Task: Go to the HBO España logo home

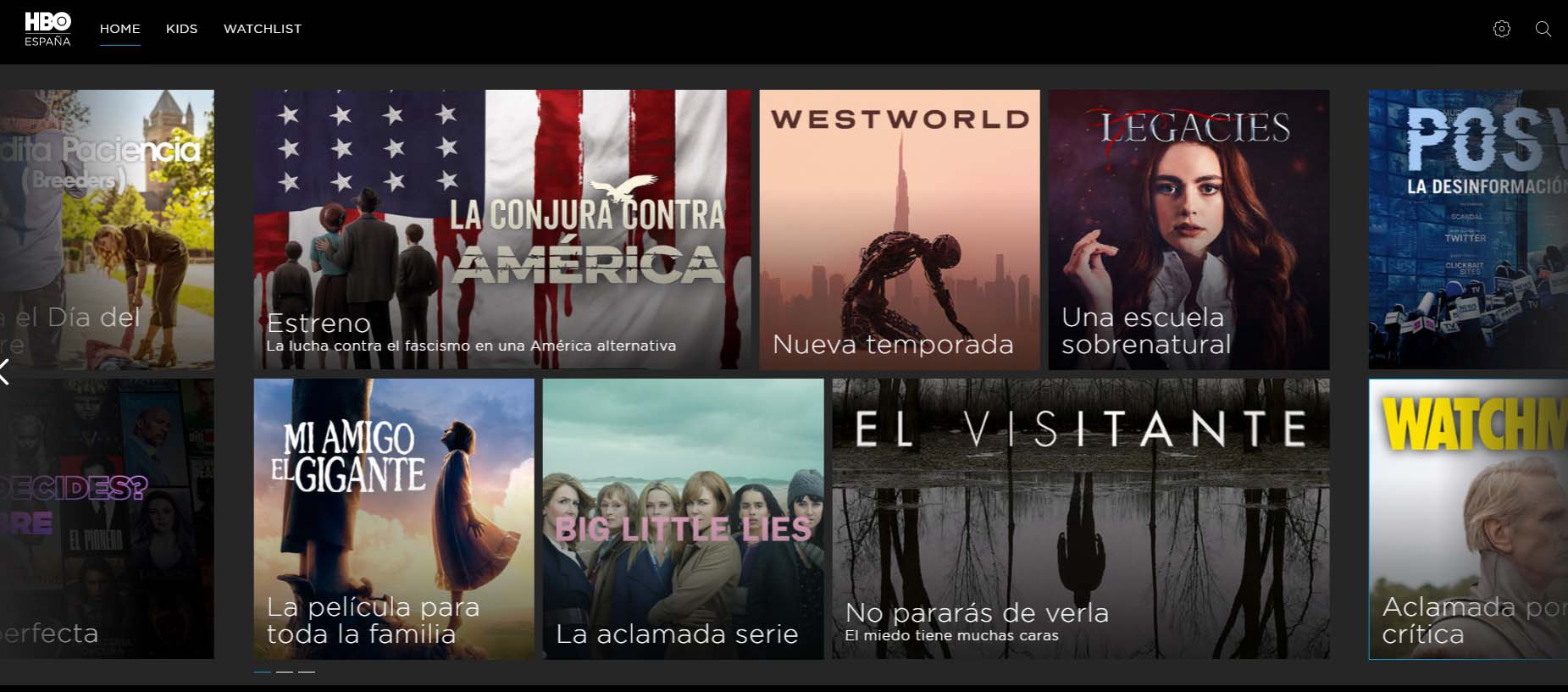Action: (x=47, y=29)
